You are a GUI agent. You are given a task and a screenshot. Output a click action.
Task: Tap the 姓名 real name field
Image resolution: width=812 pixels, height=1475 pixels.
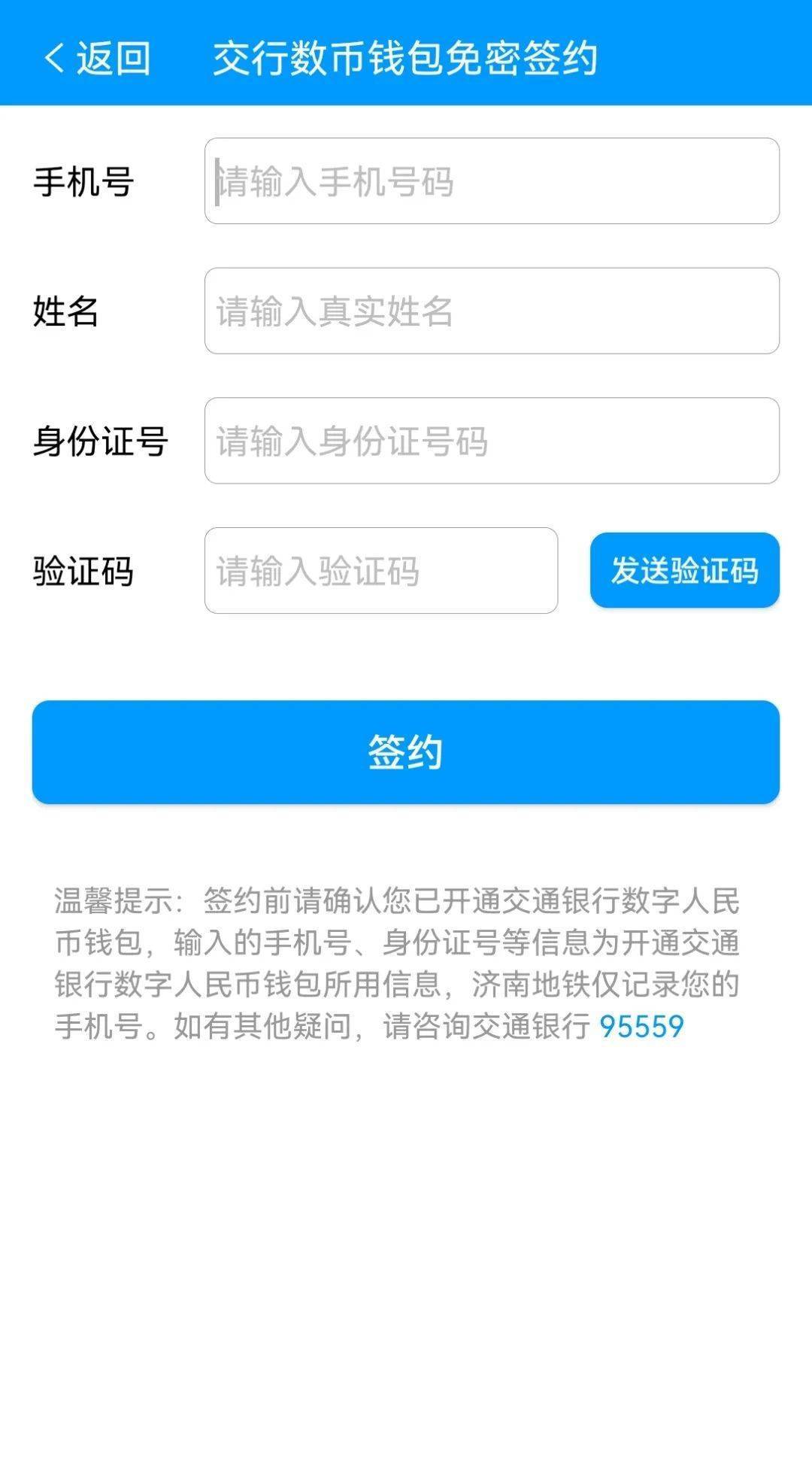coord(492,311)
